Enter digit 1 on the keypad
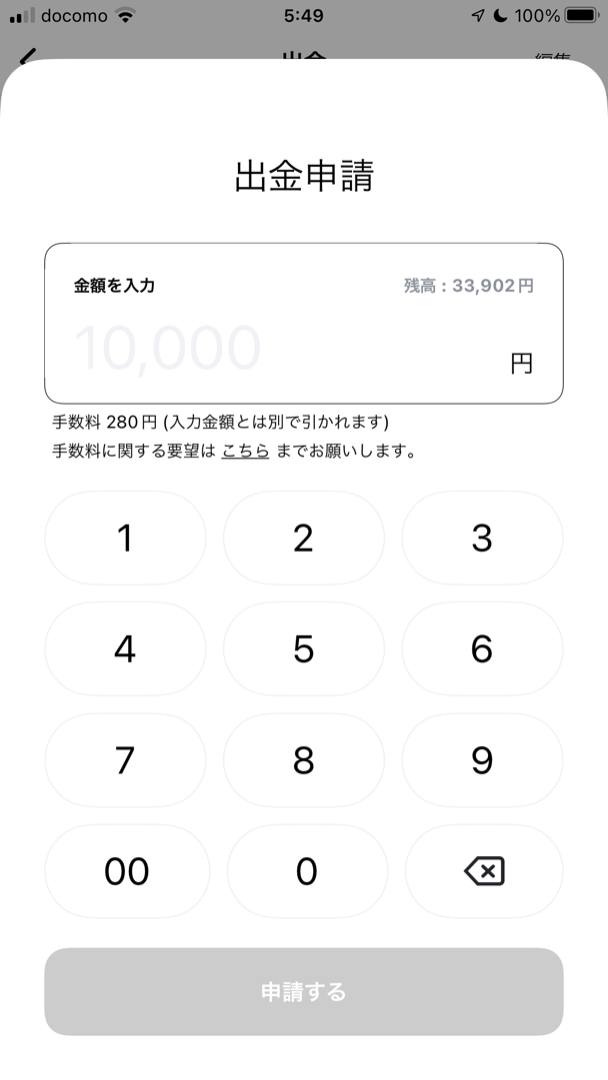The height and width of the screenshot is (1080, 608). [x=125, y=538]
